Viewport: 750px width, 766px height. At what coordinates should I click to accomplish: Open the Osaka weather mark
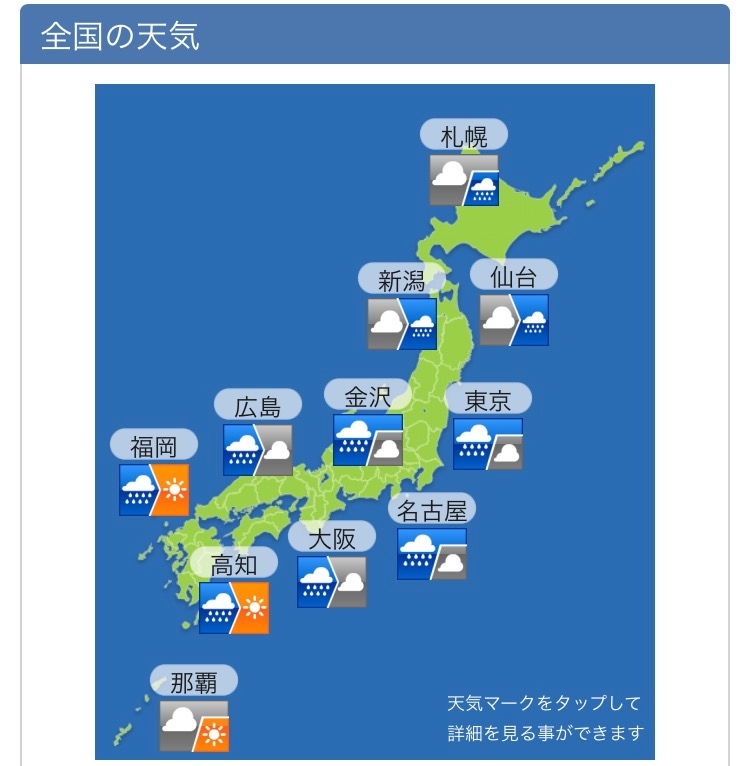[x=332, y=582]
